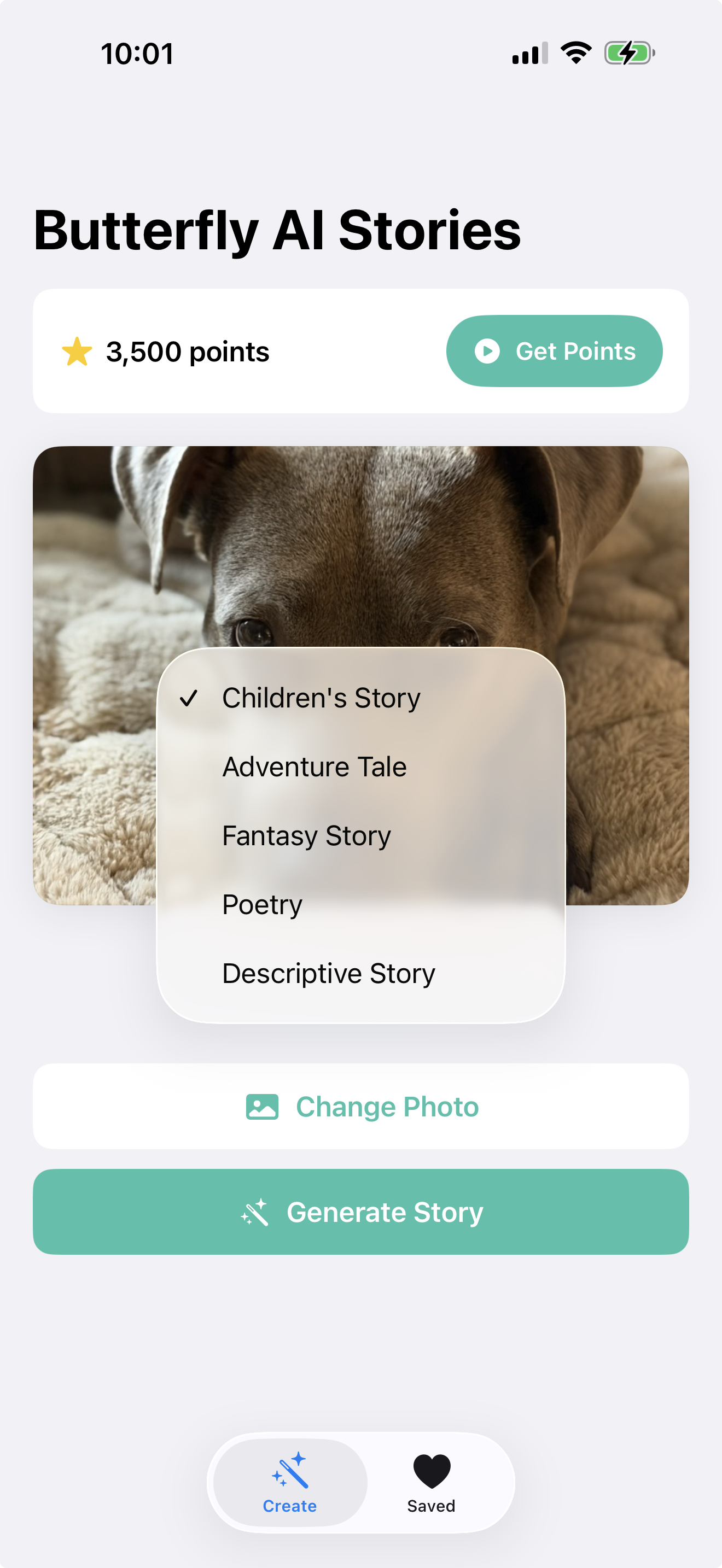This screenshot has height=1568, width=722.
Task: Click the yellow star points icon
Action: [x=75, y=350]
